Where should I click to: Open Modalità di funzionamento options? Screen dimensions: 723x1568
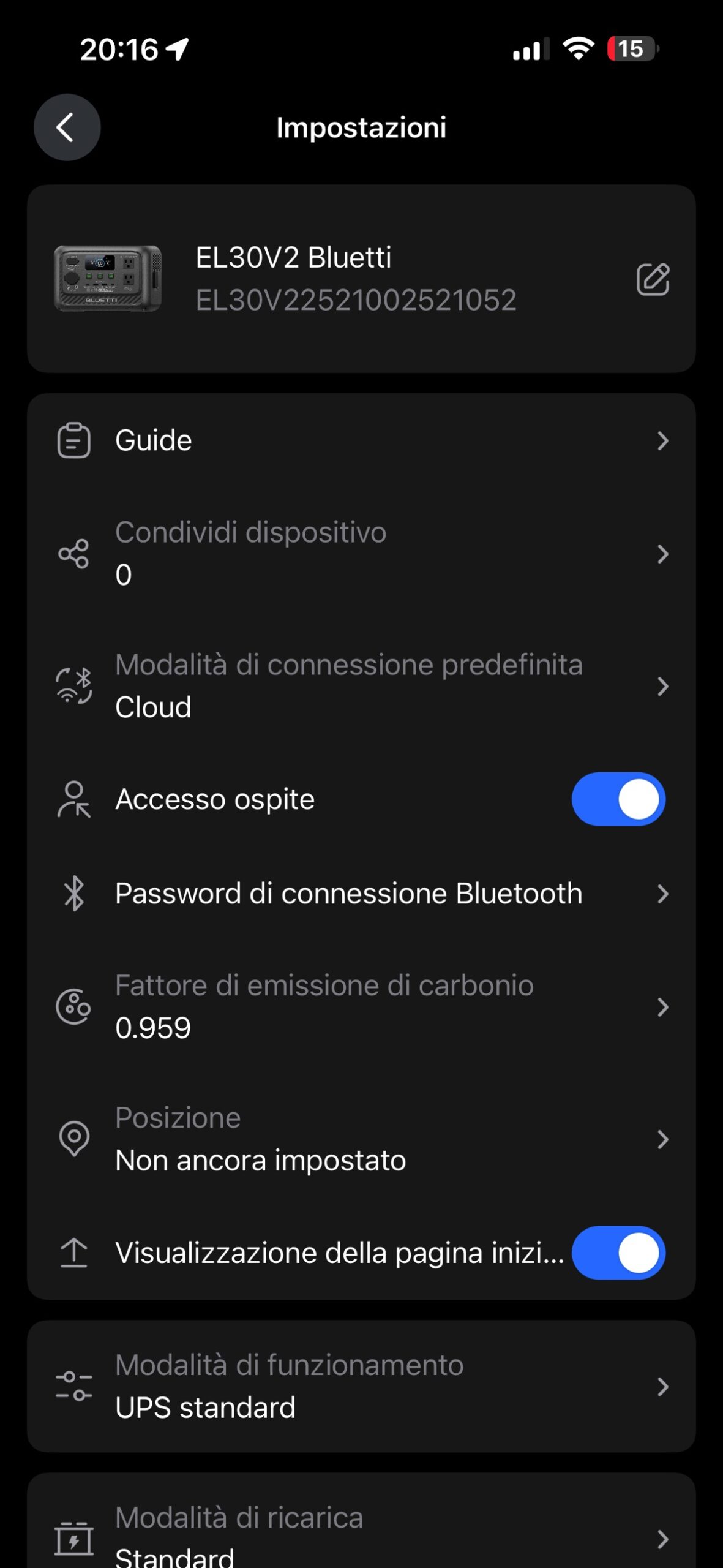pyautogui.click(x=361, y=1386)
